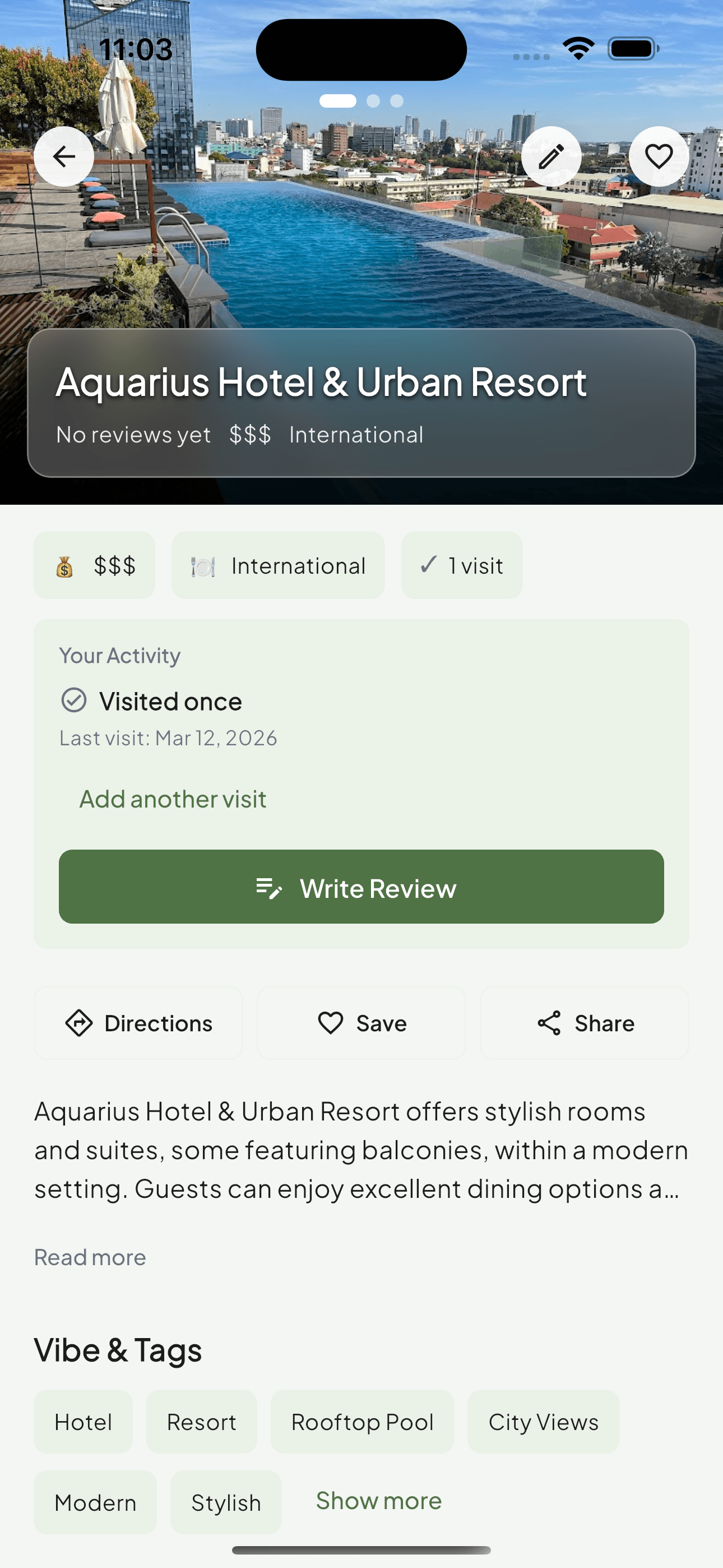Tap the Write Review button
Image resolution: width=723 pixels, height=1568 pixels.
click(361, 888)
